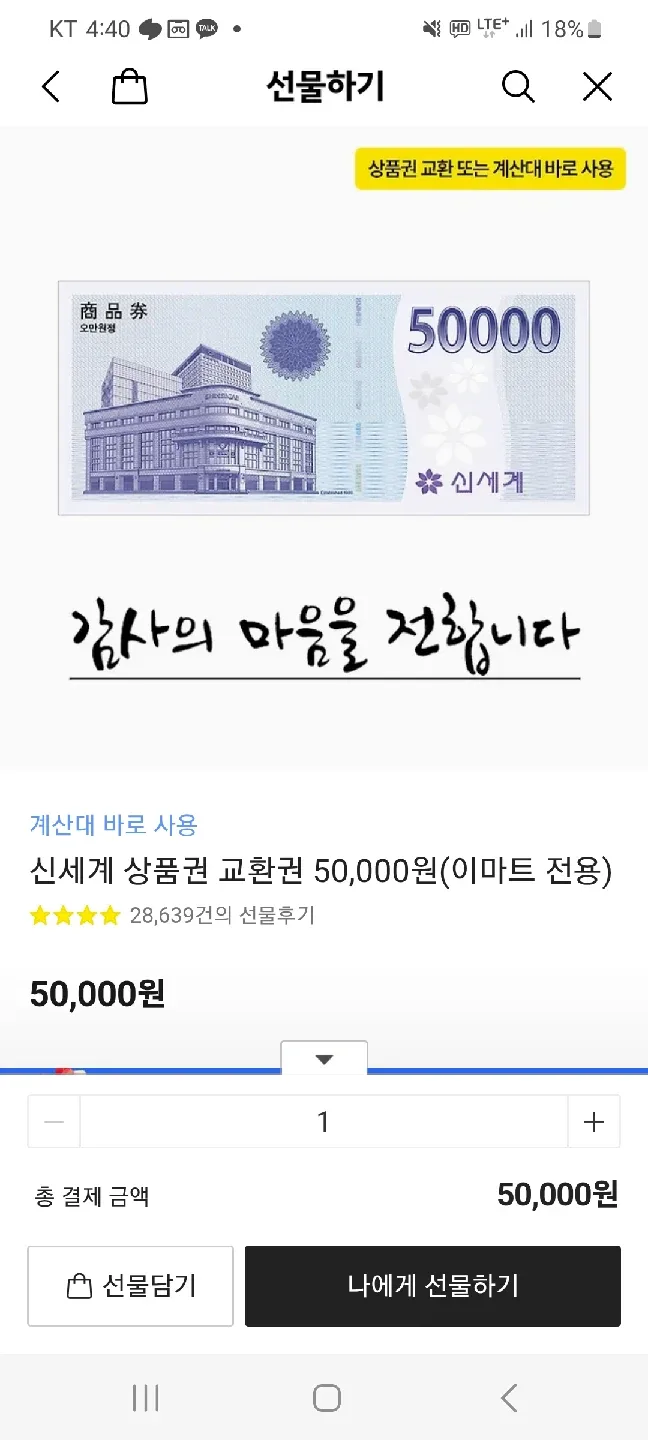Select 나에게 선물하기 button

click(432, 1286)
